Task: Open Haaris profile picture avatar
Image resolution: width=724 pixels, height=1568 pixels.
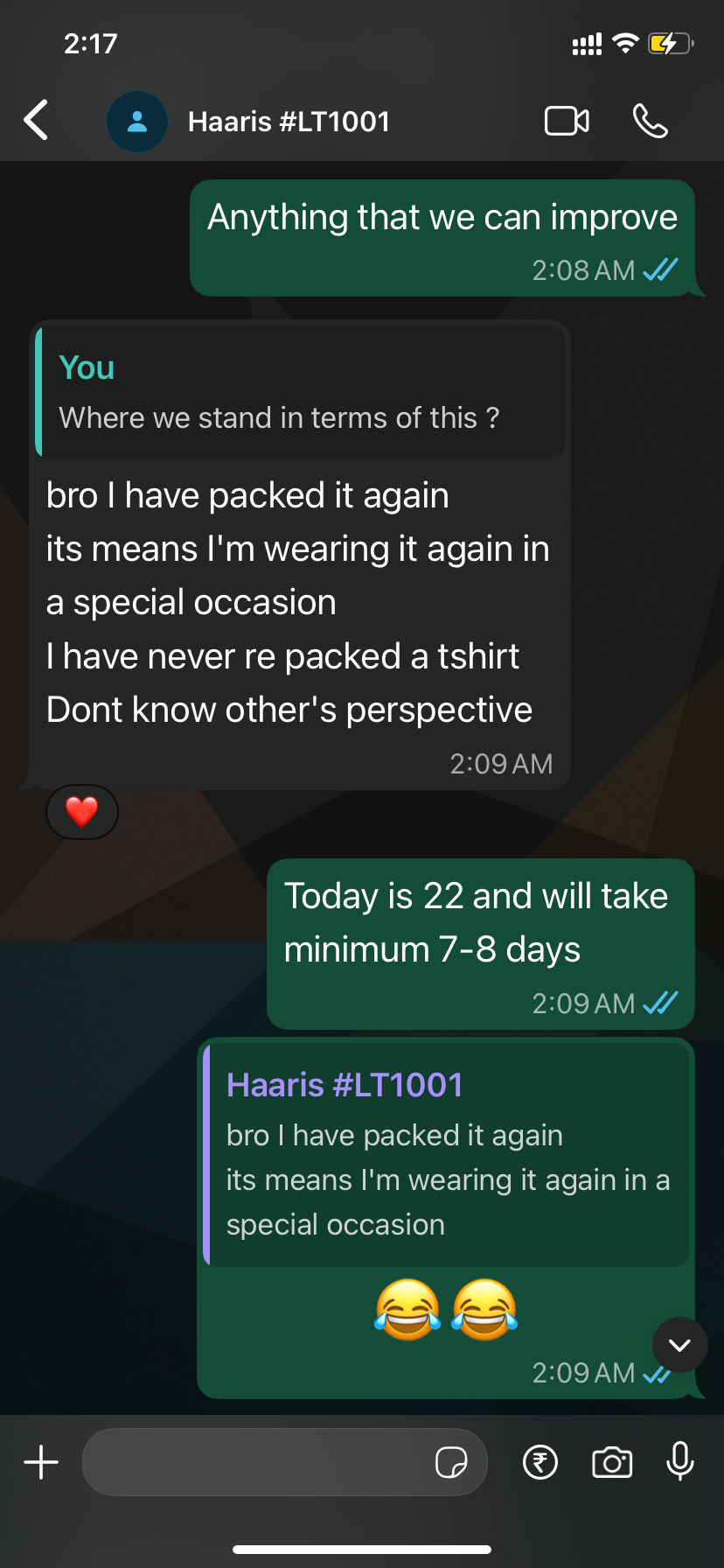Action: pyautogui.click(x=137, y=122)
